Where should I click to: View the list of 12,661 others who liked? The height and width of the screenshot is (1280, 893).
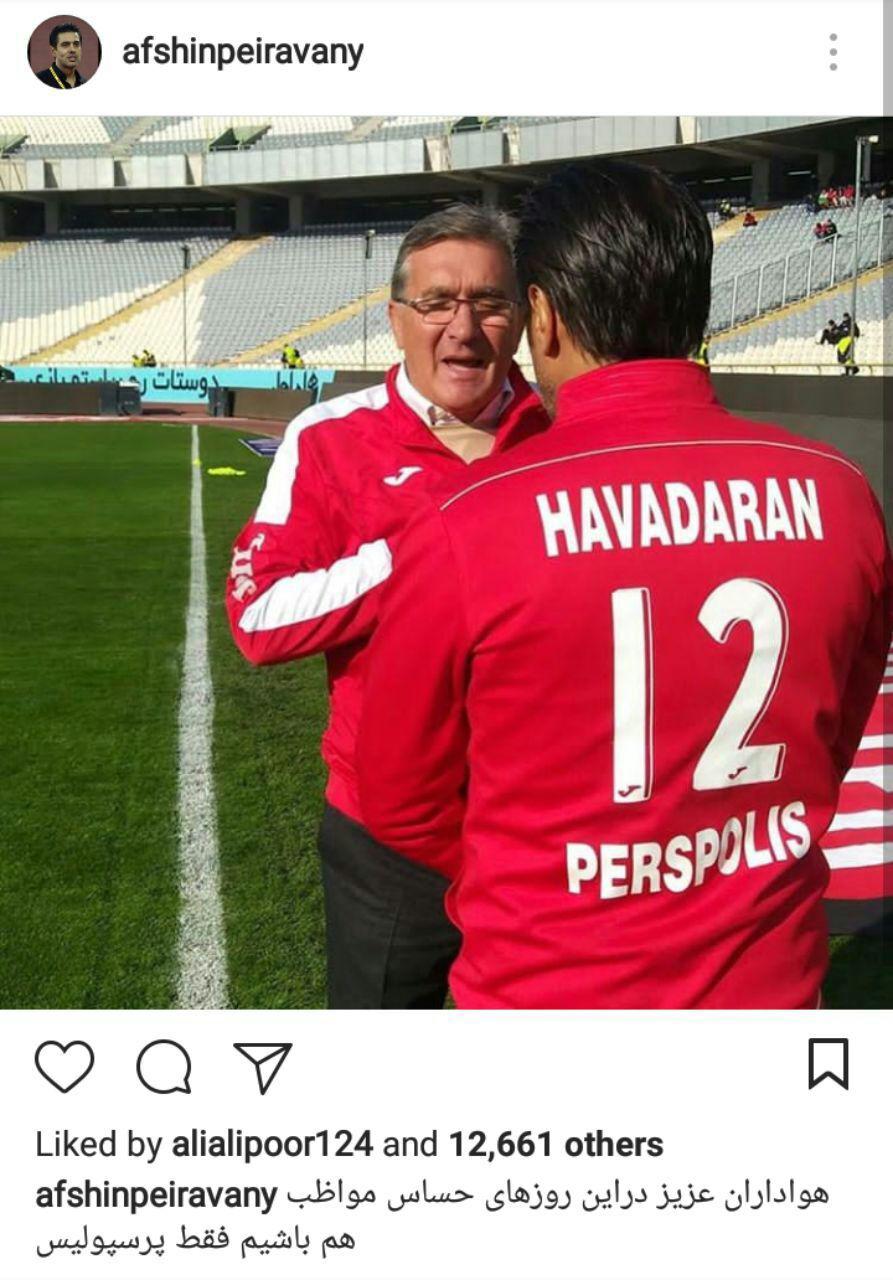(555, 1144)
